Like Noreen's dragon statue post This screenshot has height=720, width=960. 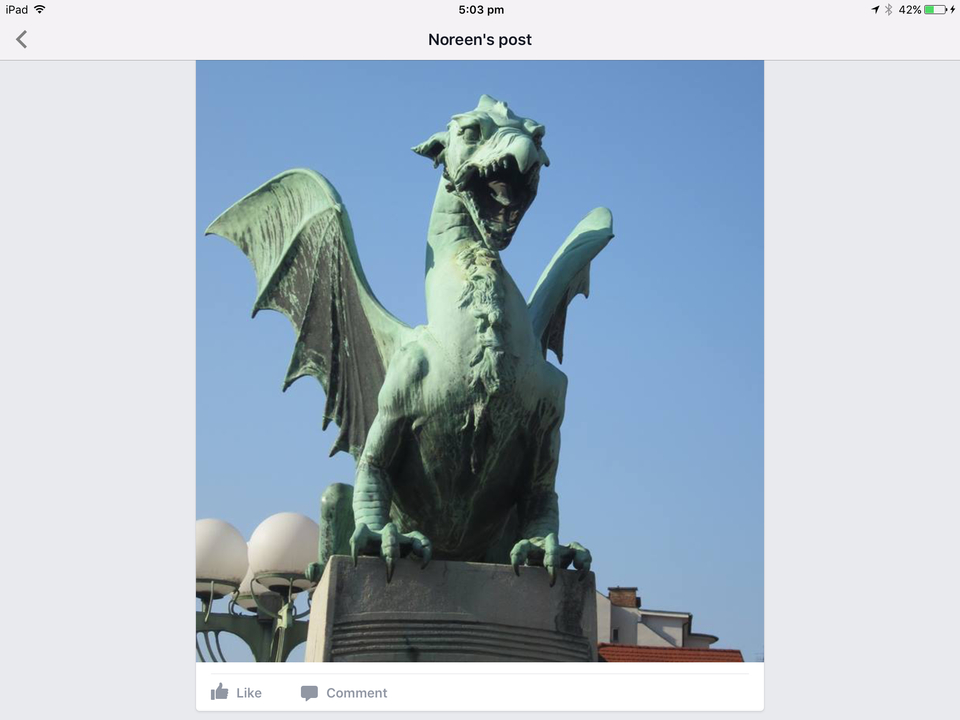(x=236, y=692)
